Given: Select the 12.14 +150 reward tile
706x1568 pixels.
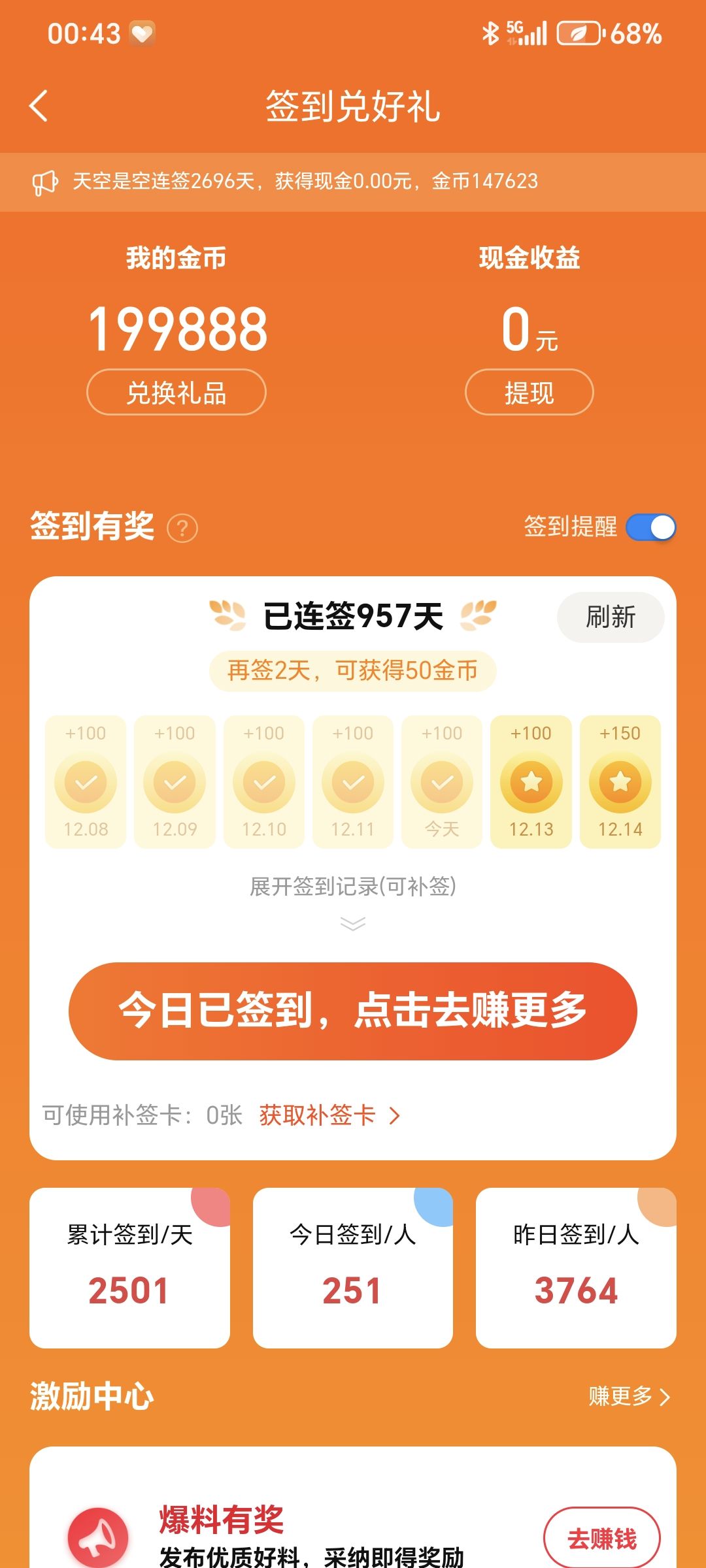Looking at the screenshot, I should (x=620, y=782).
